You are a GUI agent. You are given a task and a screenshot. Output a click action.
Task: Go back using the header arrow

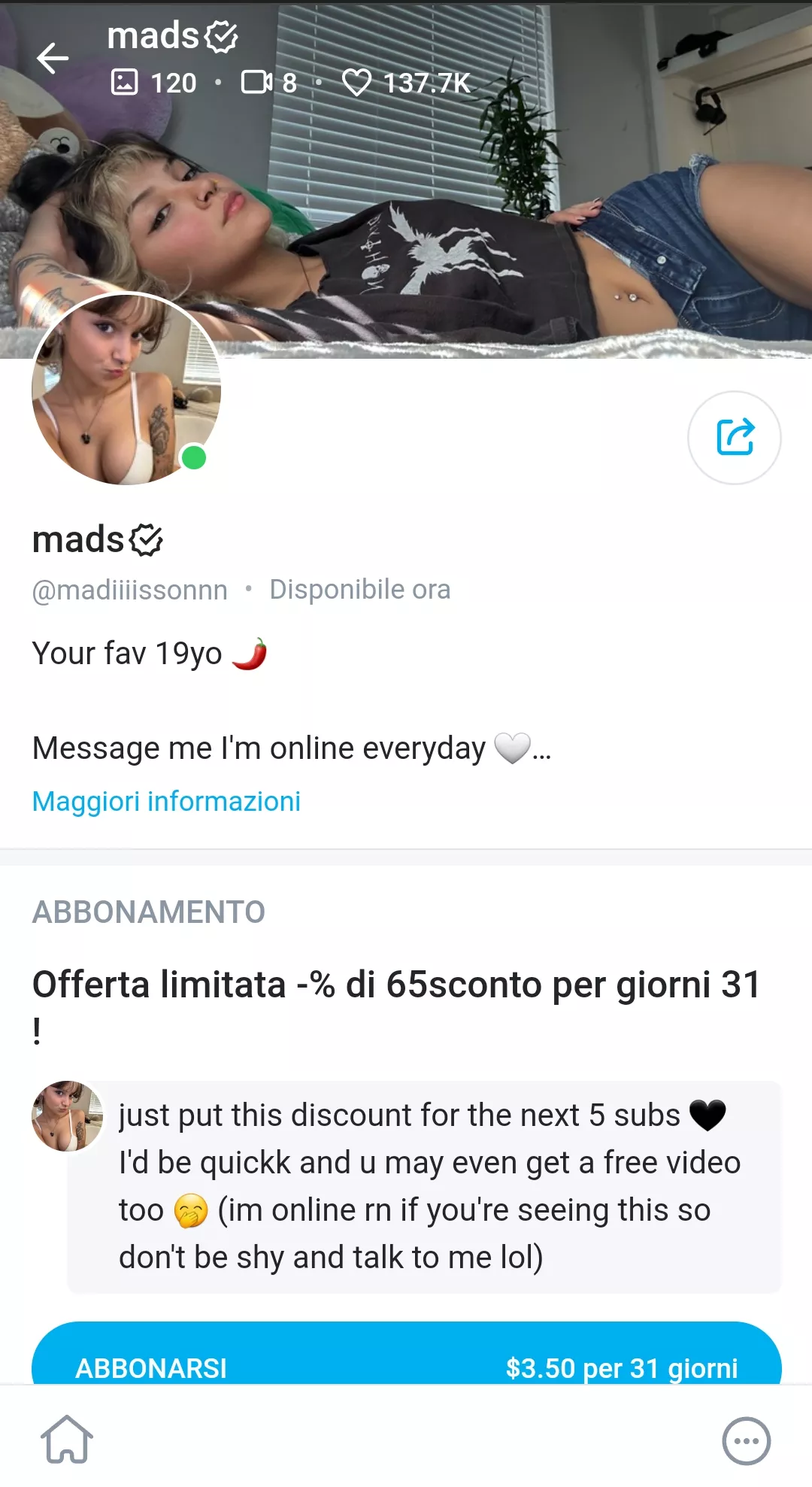click(x=53, y=59)
